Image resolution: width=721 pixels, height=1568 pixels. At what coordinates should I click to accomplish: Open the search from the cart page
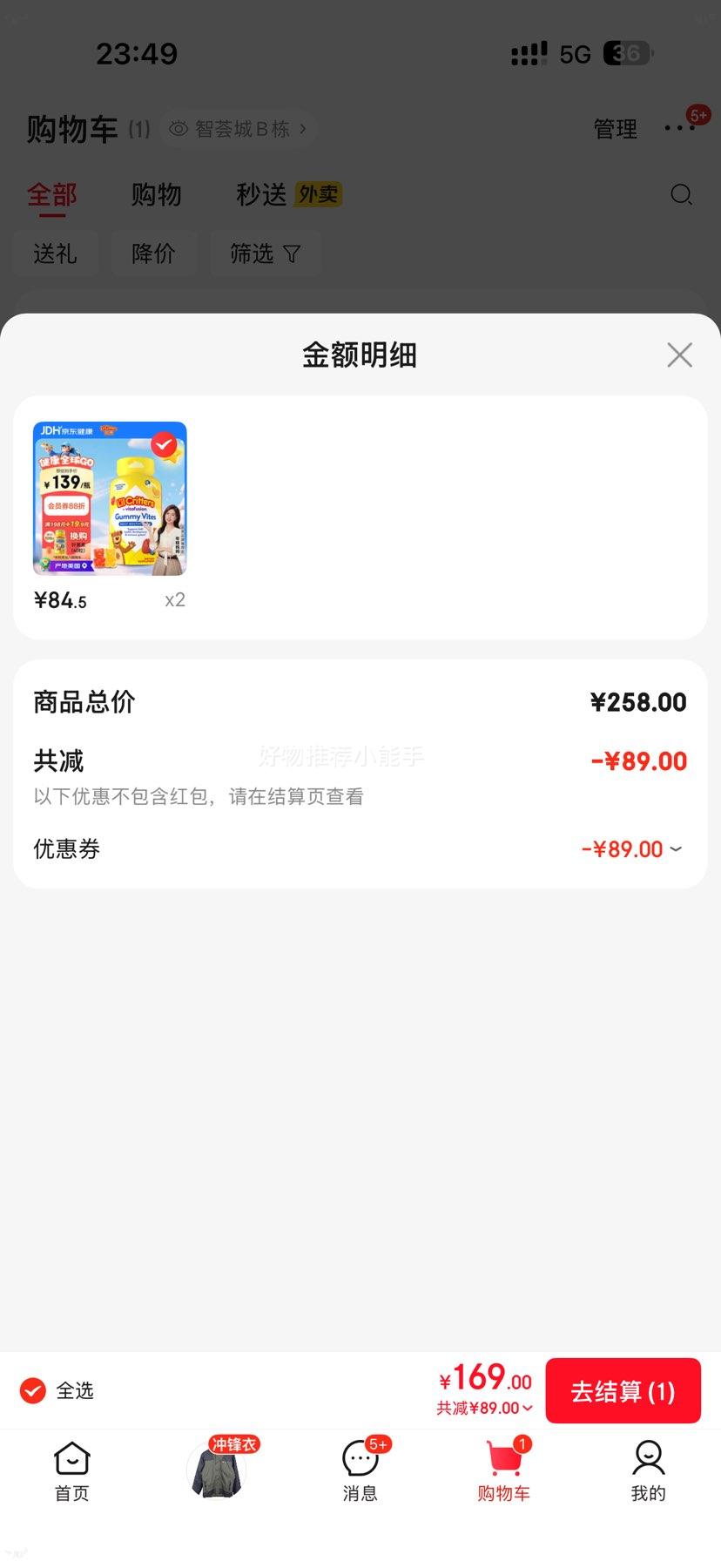pyautogui.click(x=682, y=195)
